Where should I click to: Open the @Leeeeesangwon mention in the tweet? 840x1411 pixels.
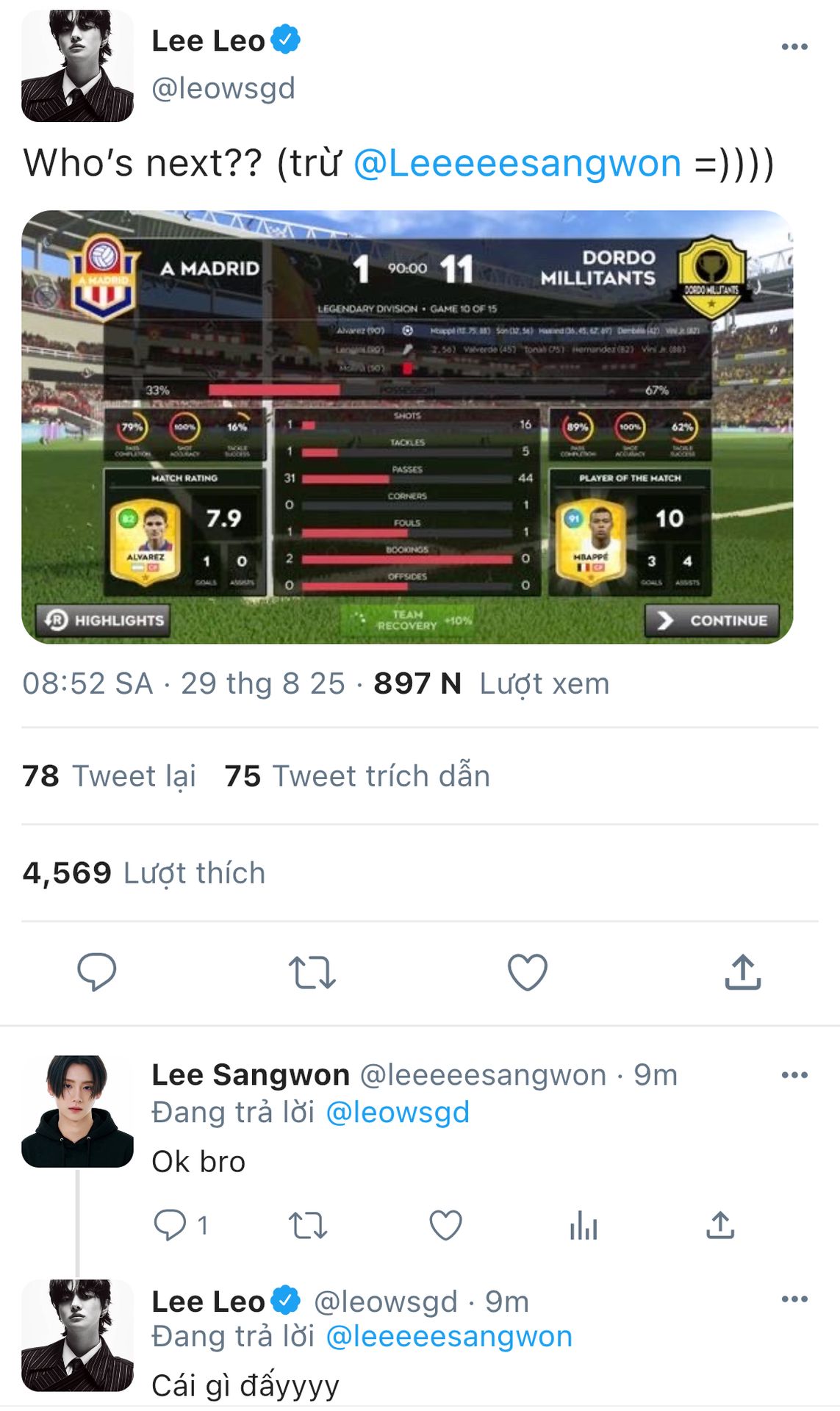point(517,163)
